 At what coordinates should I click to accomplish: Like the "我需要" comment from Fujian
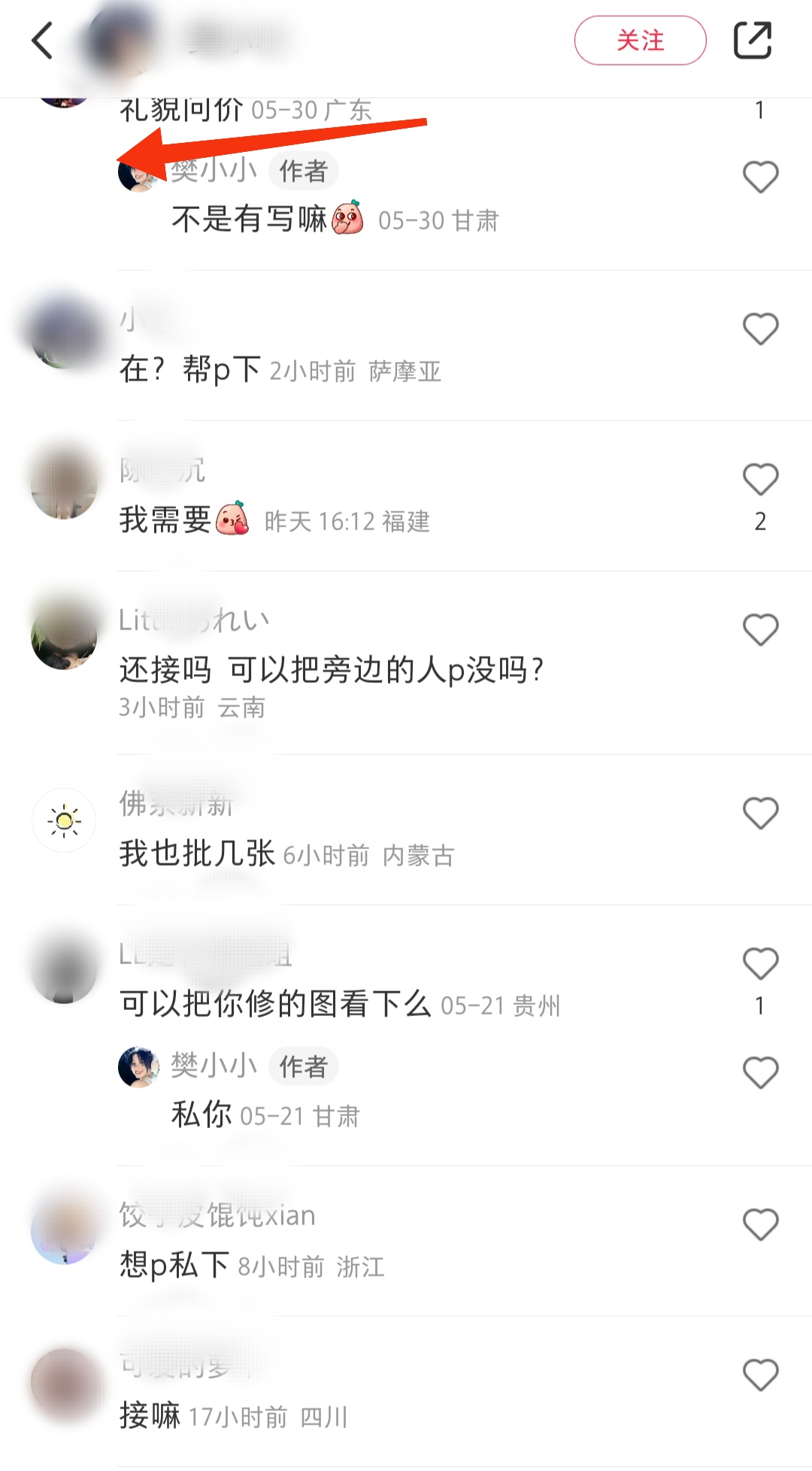pyautogui.click(x=760, y=478)
